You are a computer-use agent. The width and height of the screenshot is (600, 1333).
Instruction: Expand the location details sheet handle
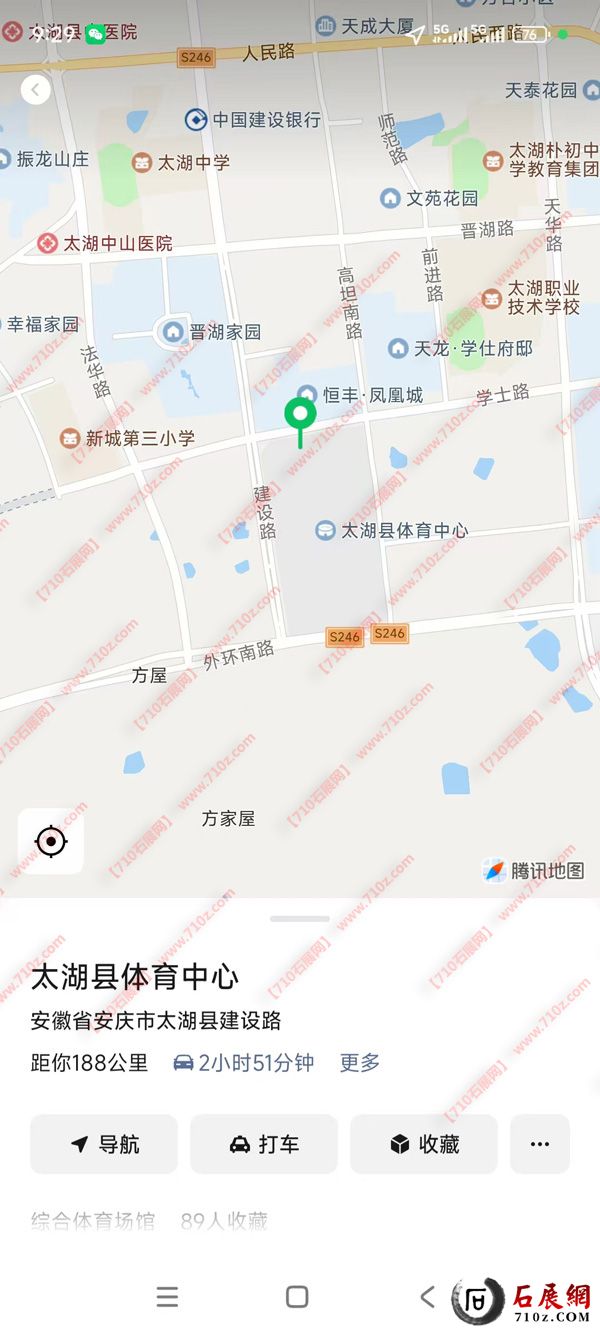coord(300,918)
